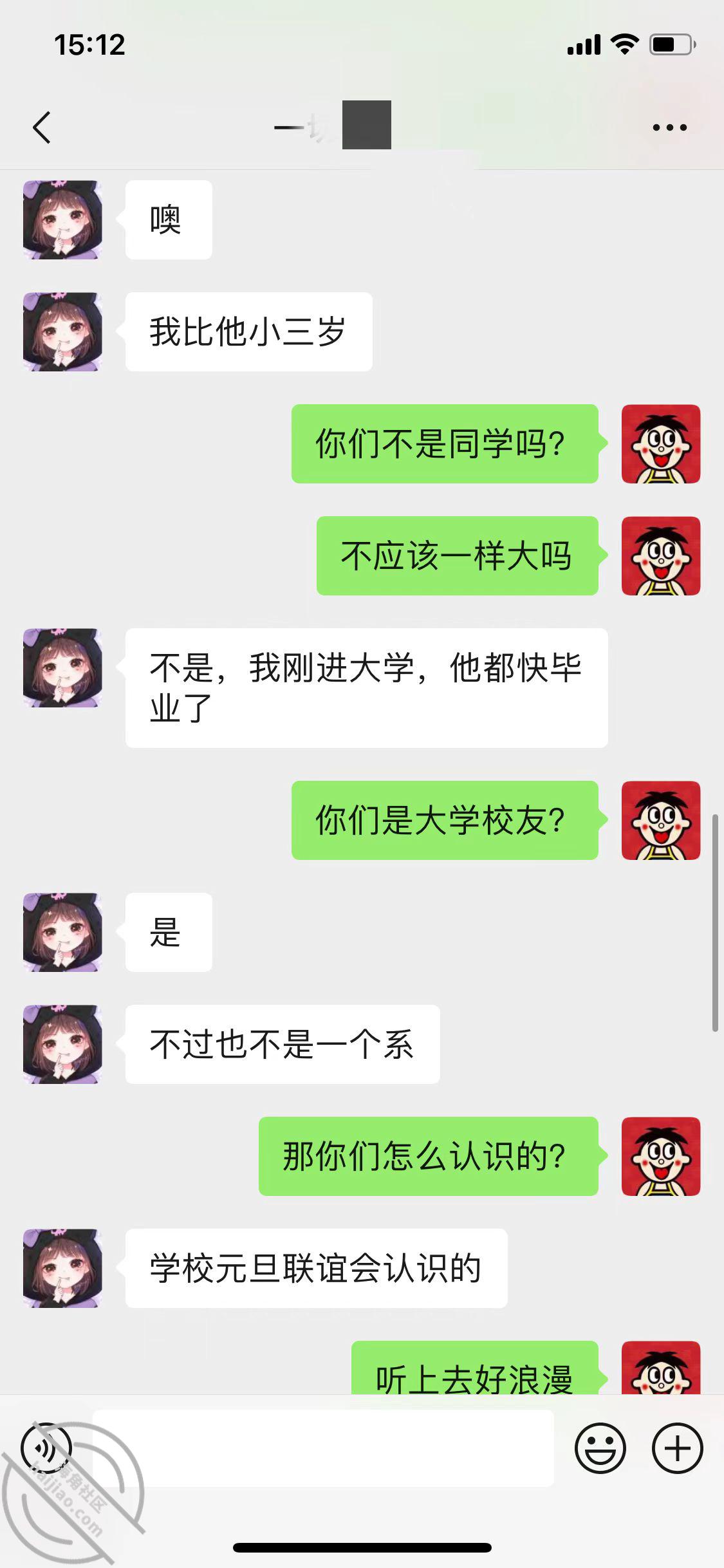This screenshot has height=1568, width=724.
Task: Switch to voice message input
Action: pos(46,1448)
